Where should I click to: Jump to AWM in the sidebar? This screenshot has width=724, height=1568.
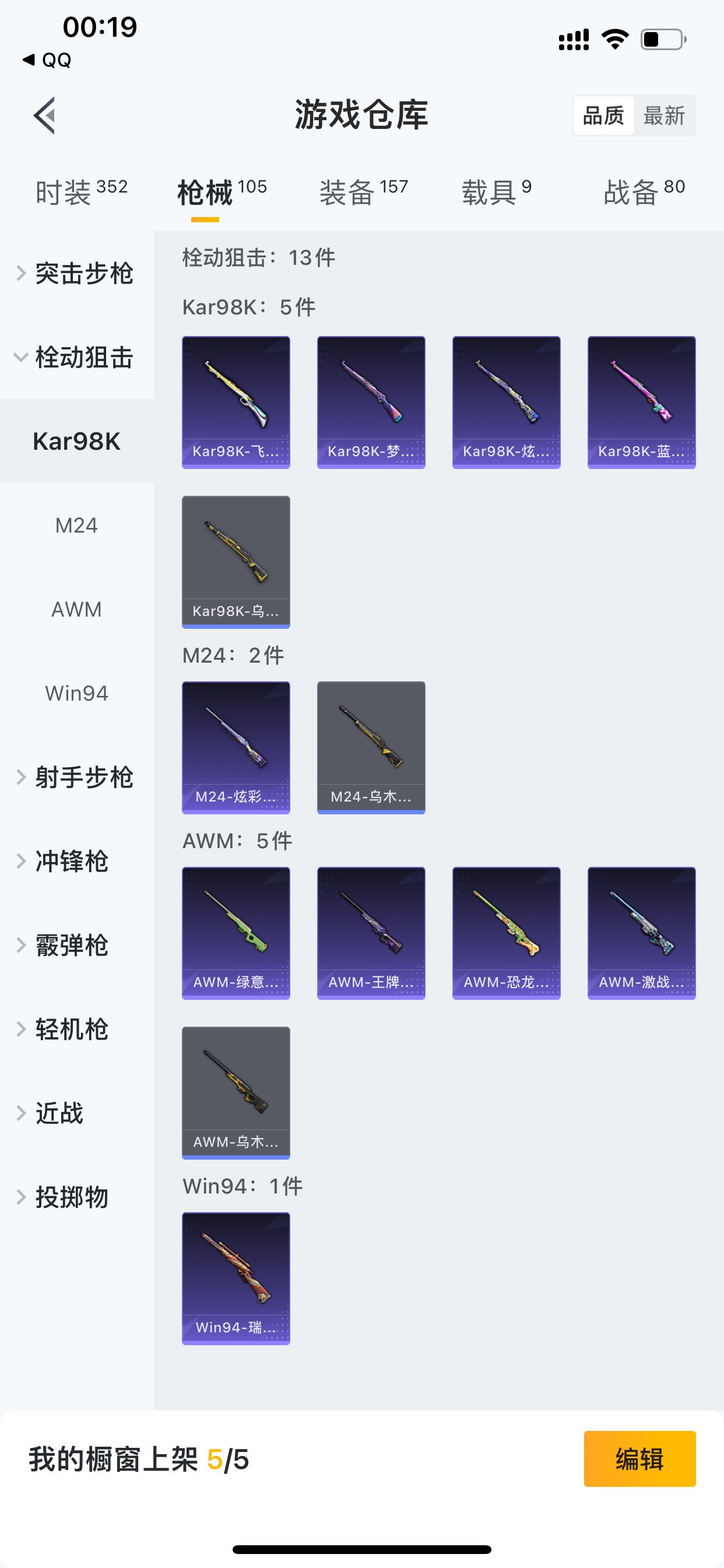coord(77,610)
